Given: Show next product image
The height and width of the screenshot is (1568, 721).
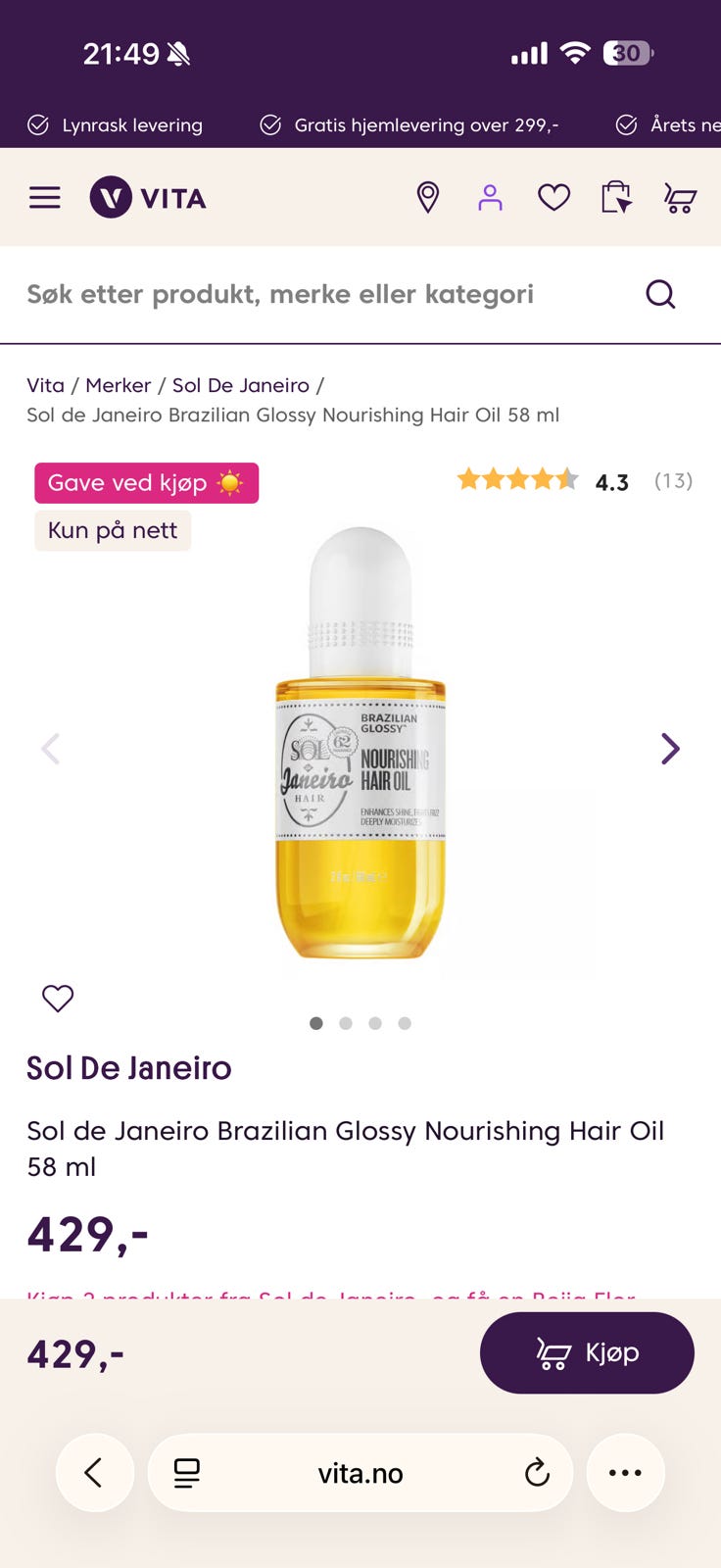Looking at the screenshot, I should coord(670,749).
